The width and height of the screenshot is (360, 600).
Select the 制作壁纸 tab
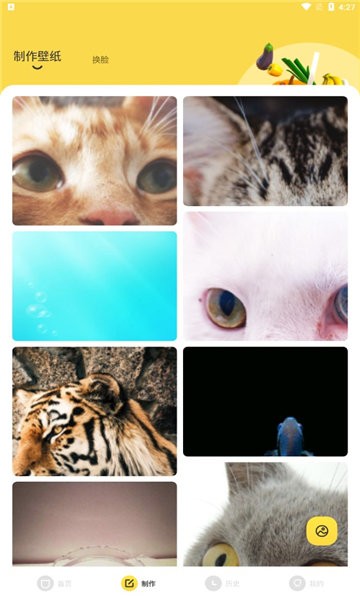[37, 56]
